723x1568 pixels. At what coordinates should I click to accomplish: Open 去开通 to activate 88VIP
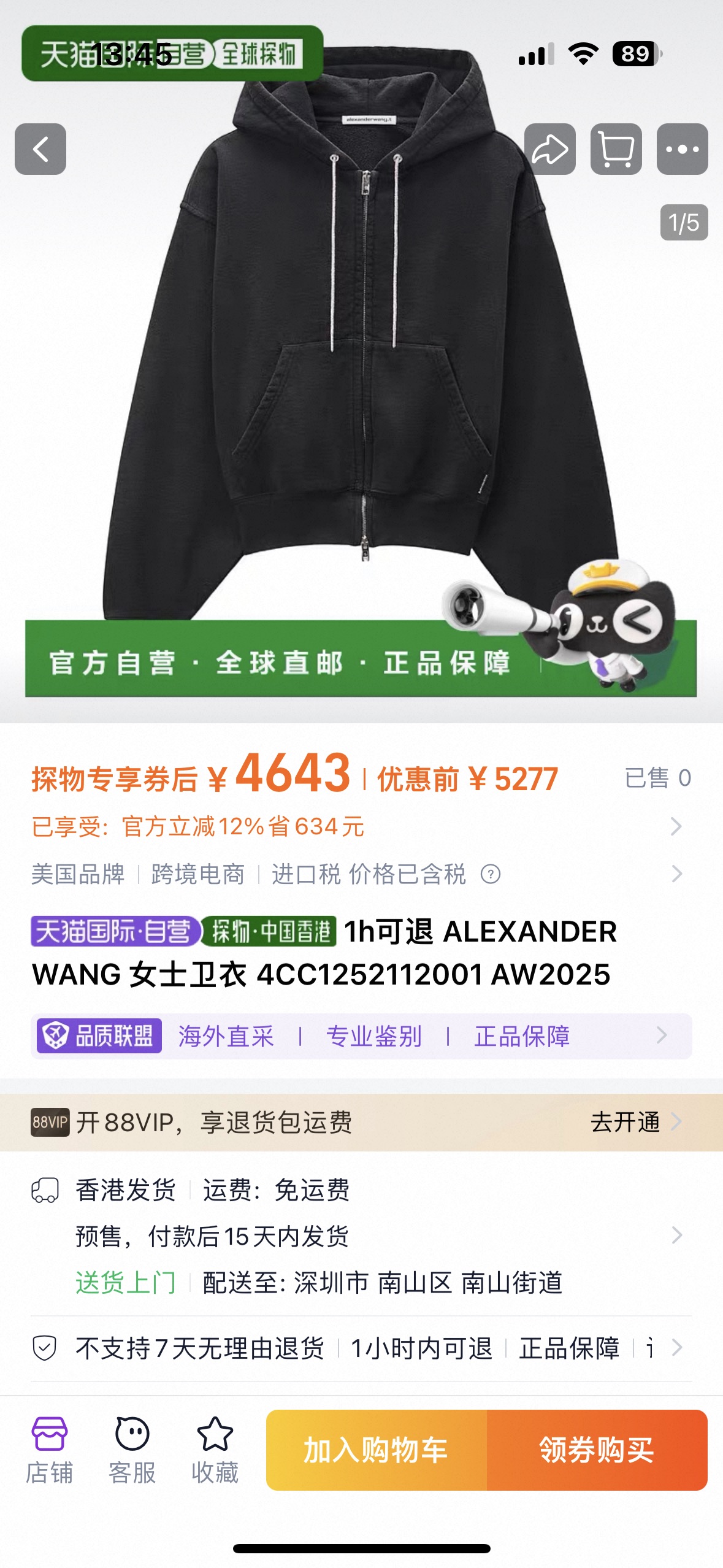pos(628,1123)
